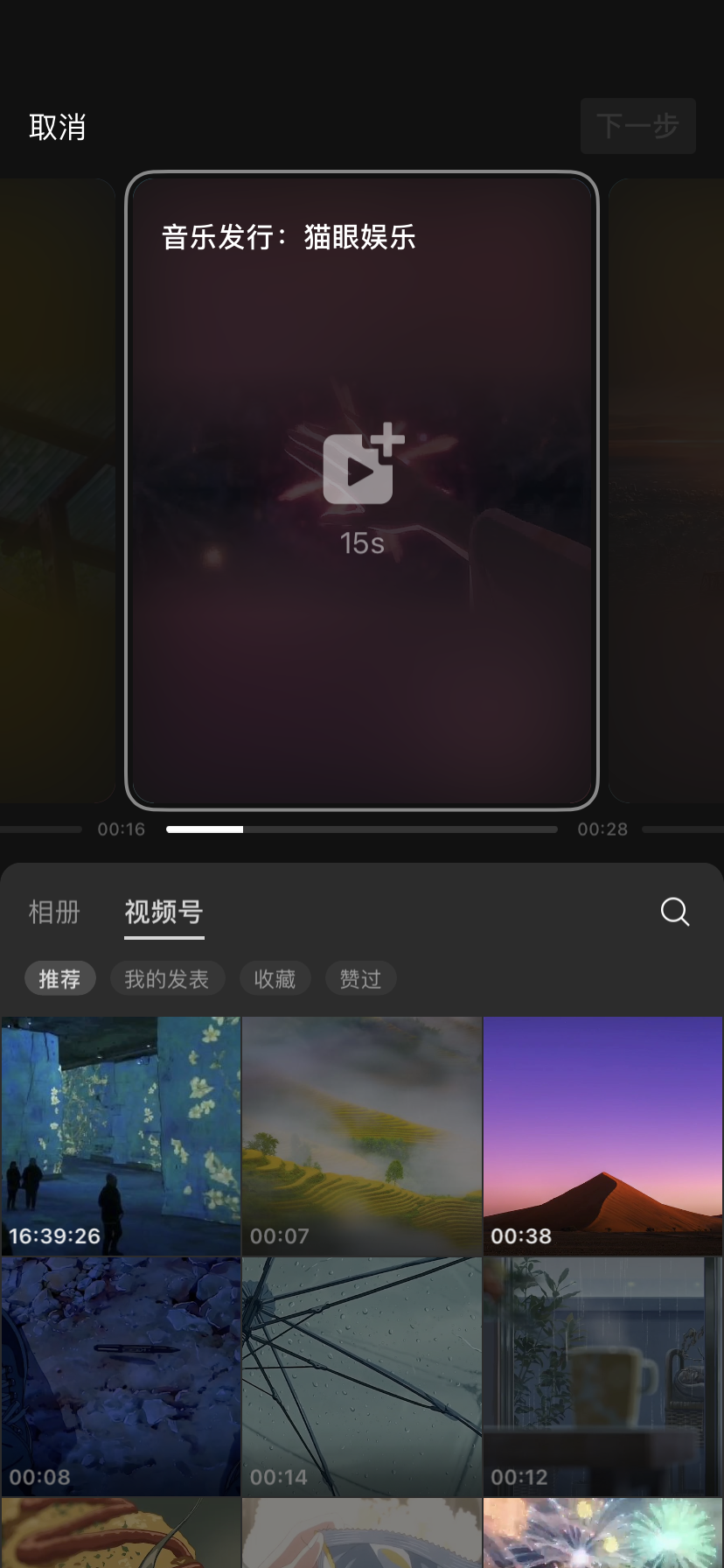This screenshot has height=1568, width=724.
Task: Enable the 推荐 recommended filter
Action: 59,977
